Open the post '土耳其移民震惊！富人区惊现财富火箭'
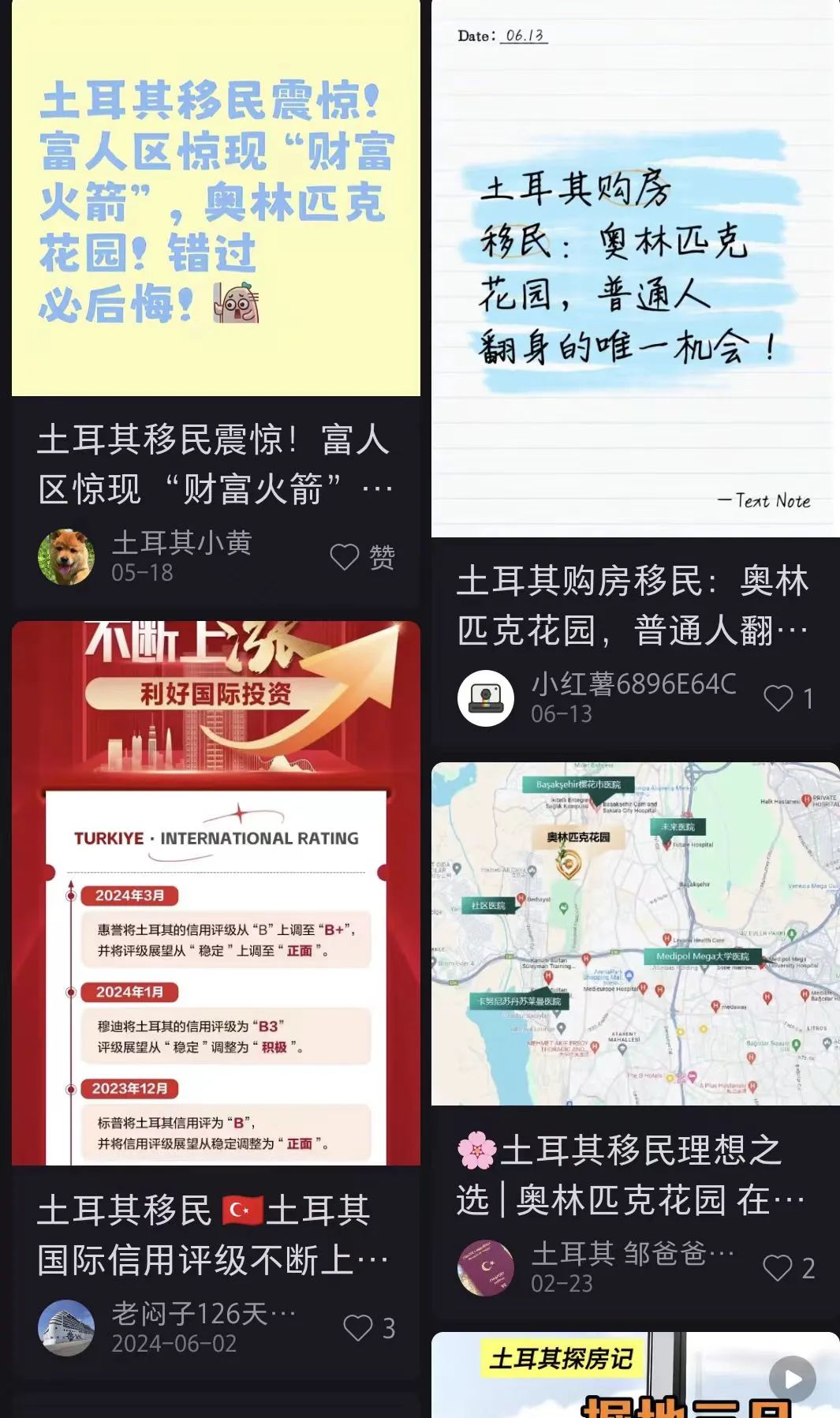 click(215, 197)
